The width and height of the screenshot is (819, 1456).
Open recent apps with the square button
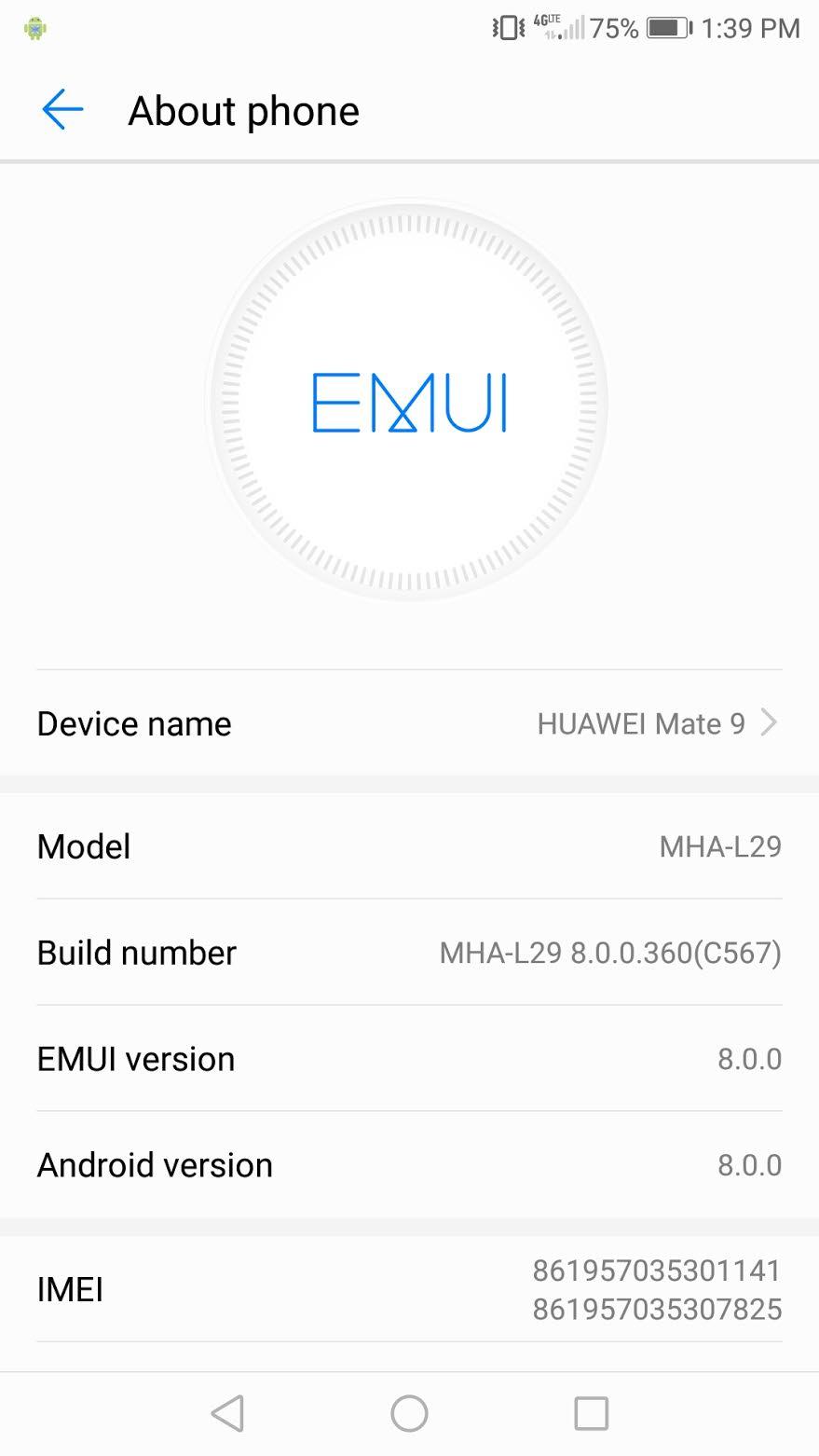click(591, 1413)
